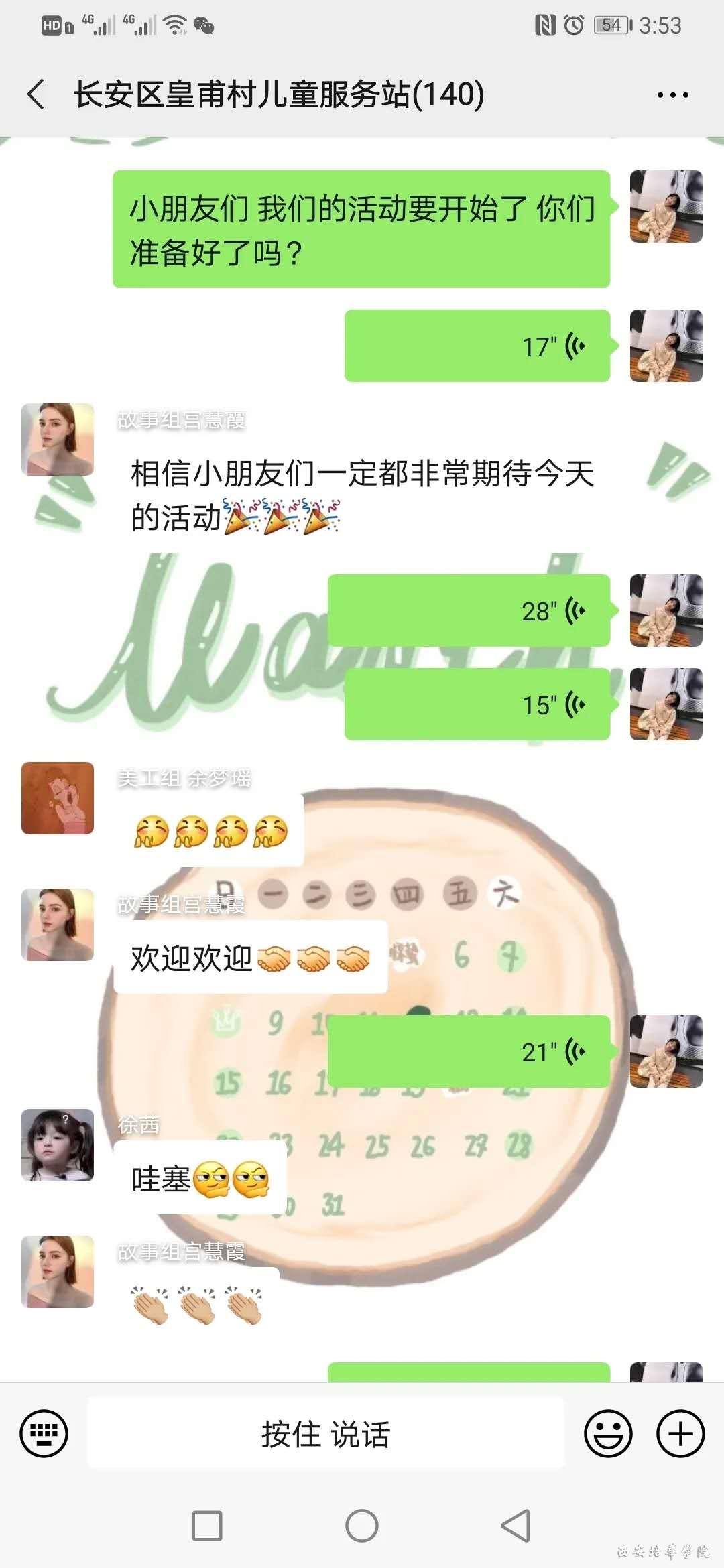Play the 28-second voice message

click(x=469, y=610)
